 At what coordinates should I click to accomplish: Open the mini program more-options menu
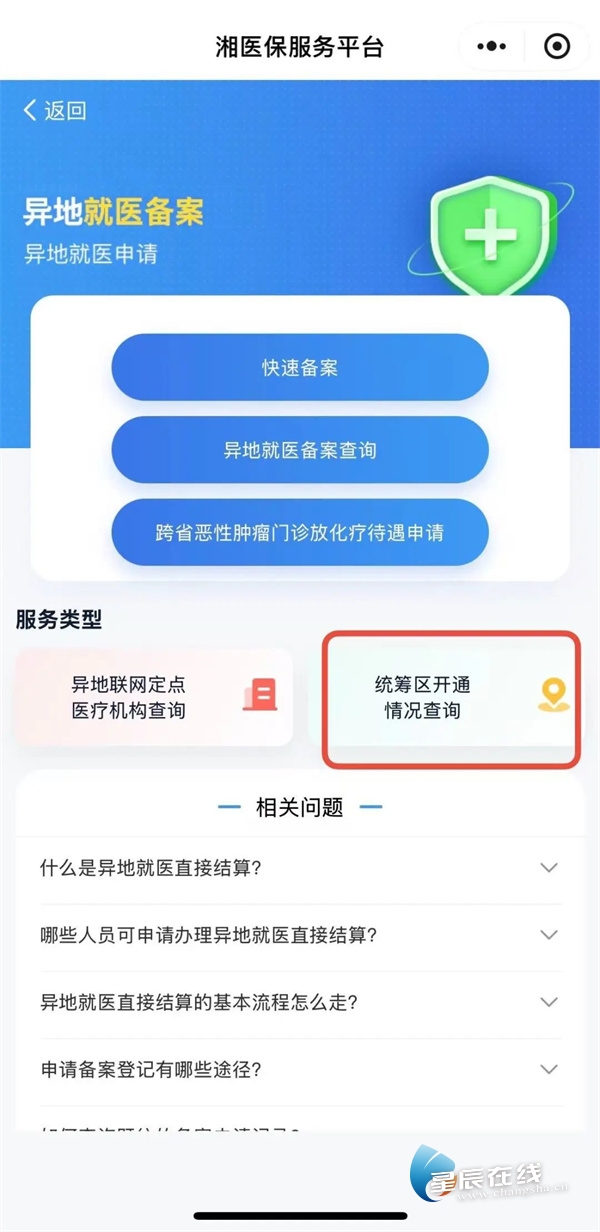[x=492, y=46]
